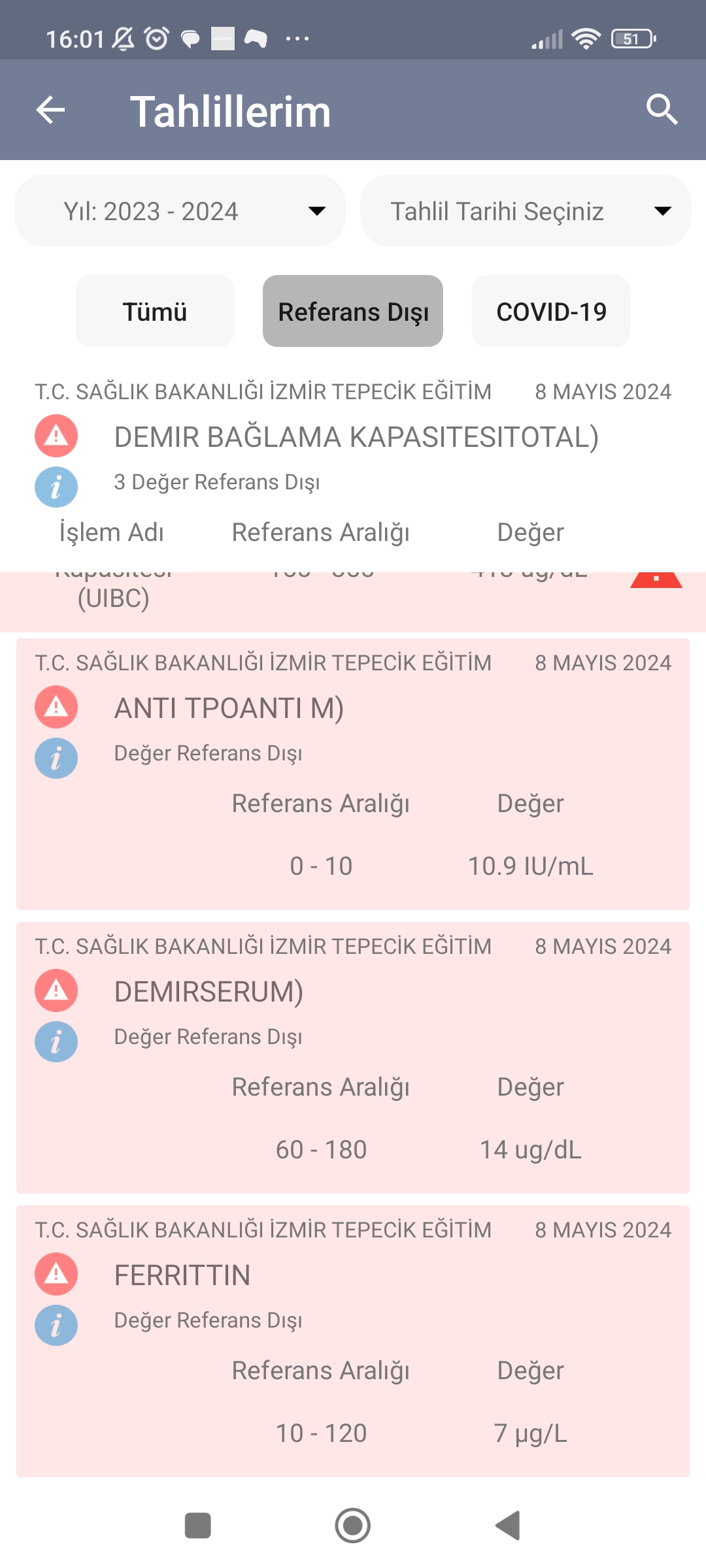706x1568 pixels.
Task: Expand the Yıl: 2023 - 2024 dropdown
Action: [x=180, y=210]
